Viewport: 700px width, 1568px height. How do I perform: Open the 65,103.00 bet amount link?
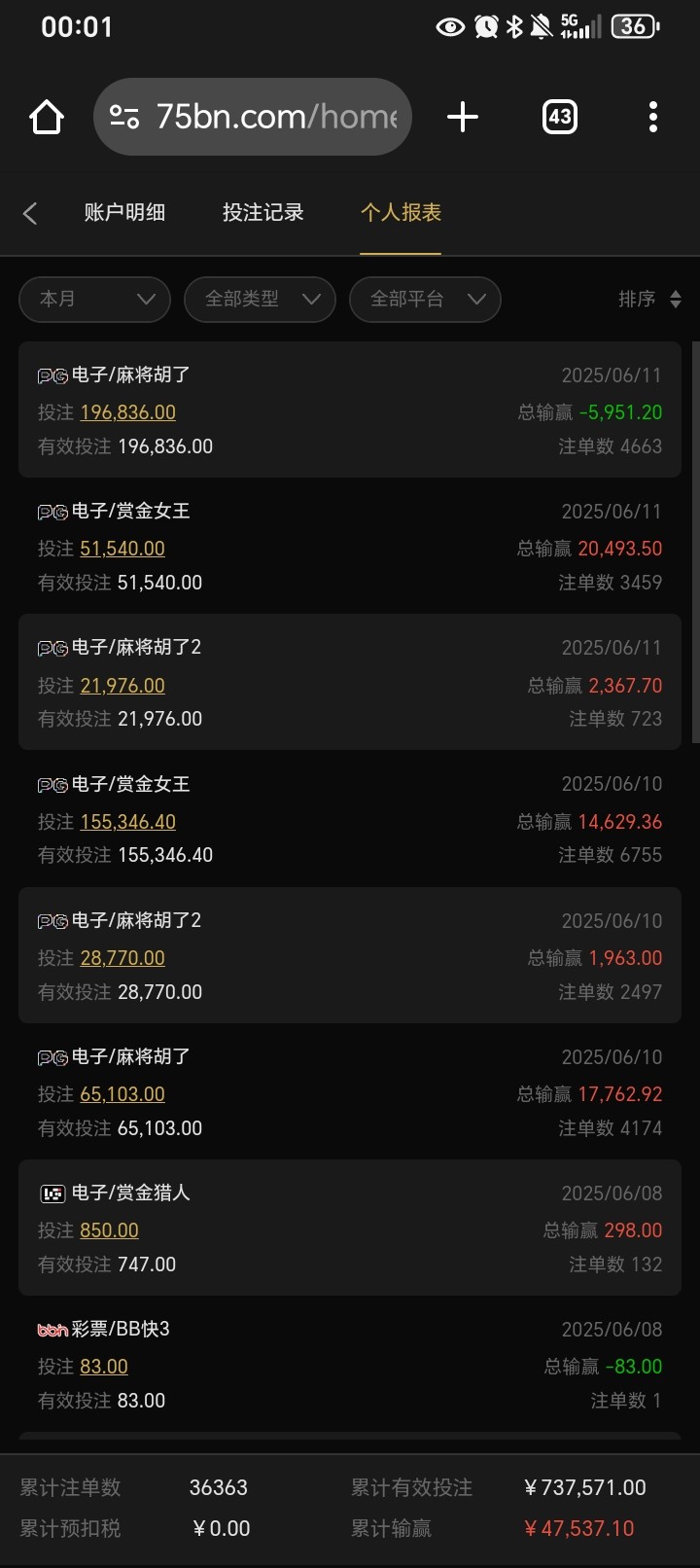[x=122, y=1094]
